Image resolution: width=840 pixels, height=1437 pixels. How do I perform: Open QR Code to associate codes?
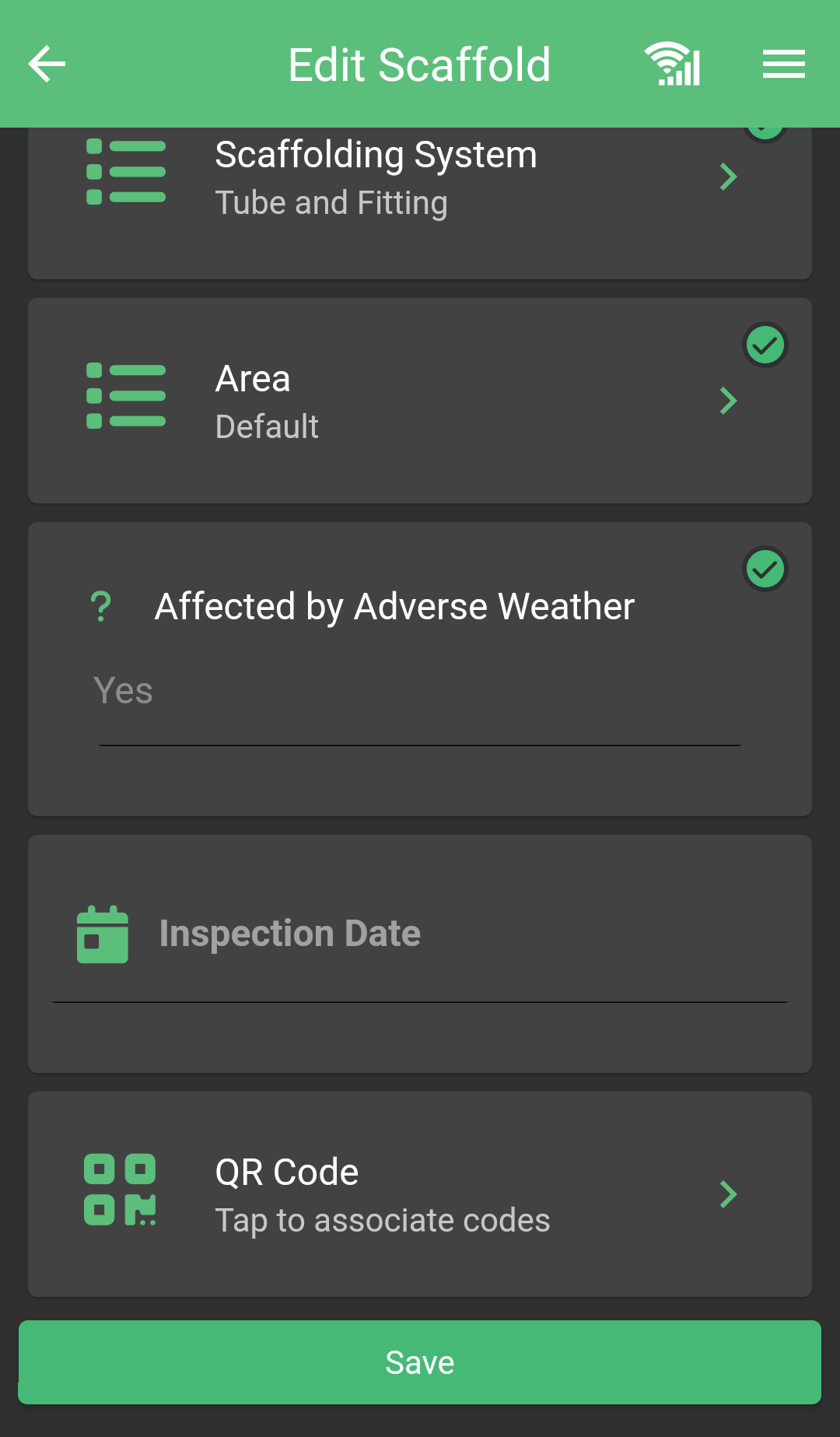tap(420, 1194)
